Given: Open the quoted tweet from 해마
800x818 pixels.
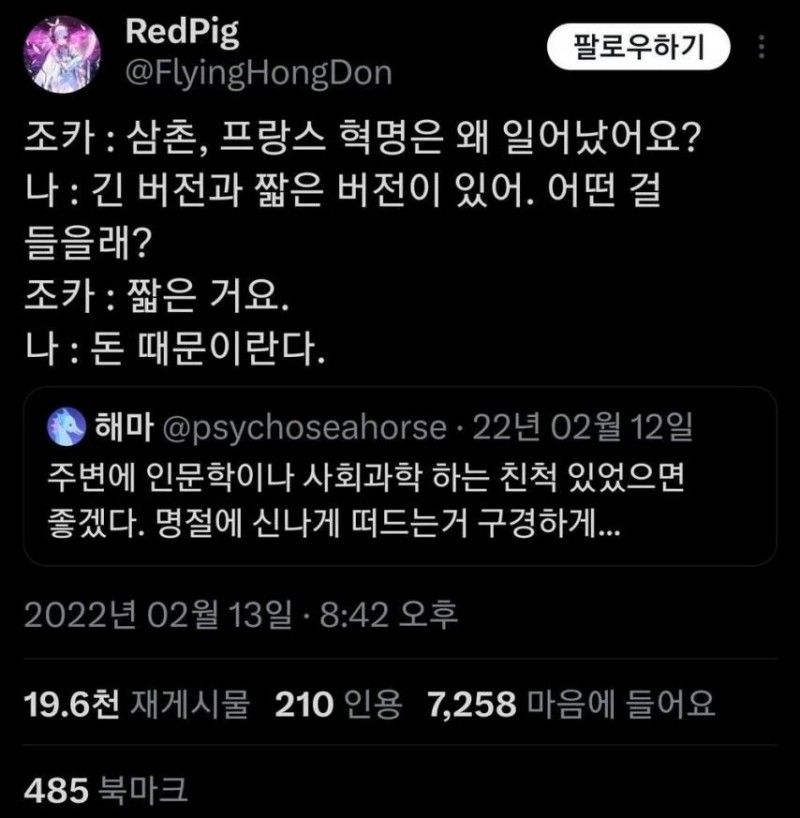Looking at the screenshot, I should click(400, 477).
